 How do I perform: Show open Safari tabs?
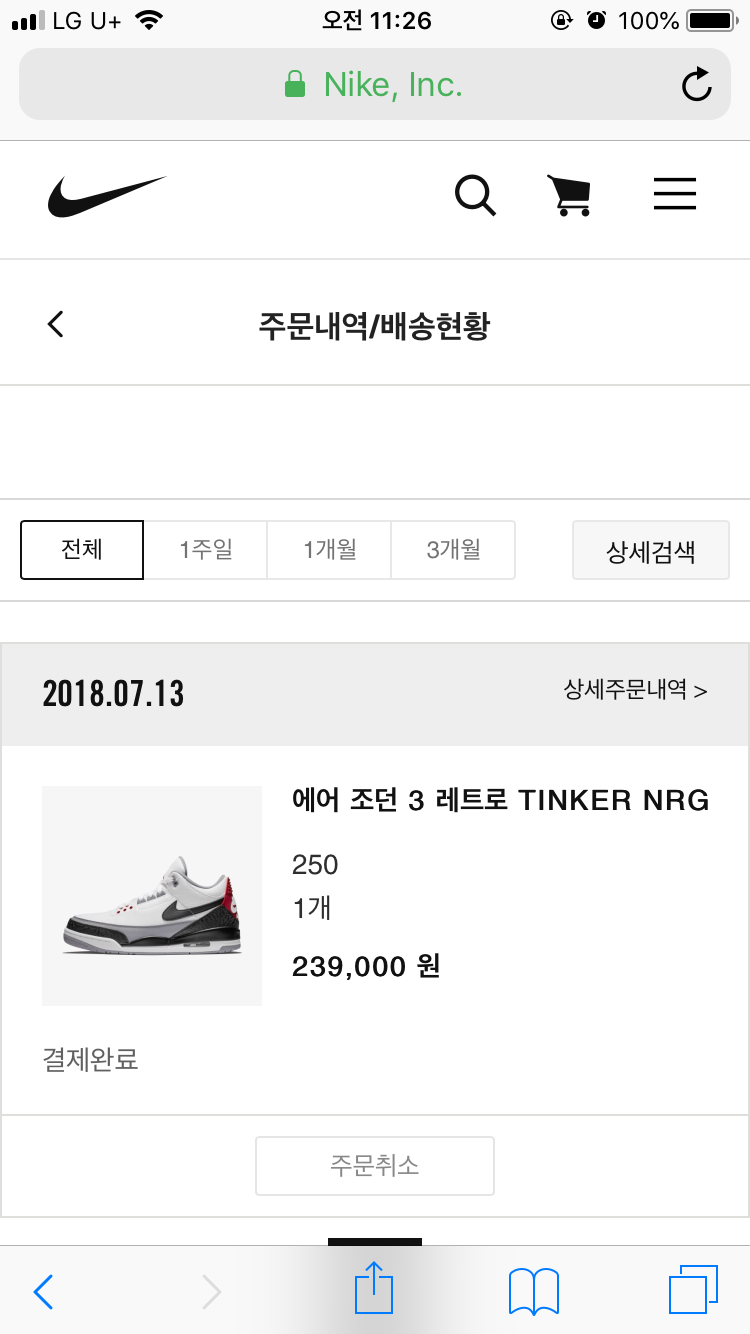[x=693, y=1290]
